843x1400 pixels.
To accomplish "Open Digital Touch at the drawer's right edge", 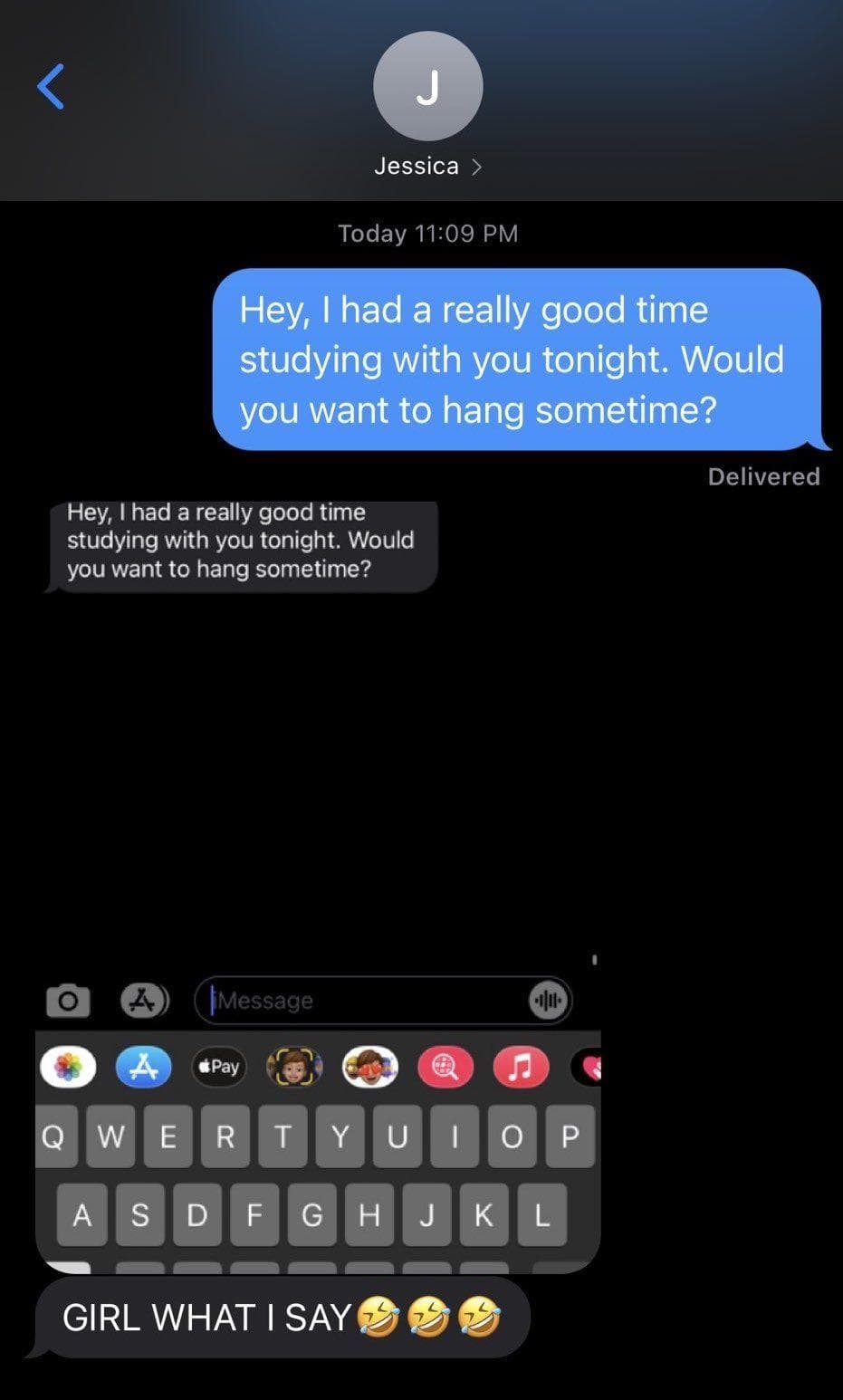I will click(x=593, y=1067).
